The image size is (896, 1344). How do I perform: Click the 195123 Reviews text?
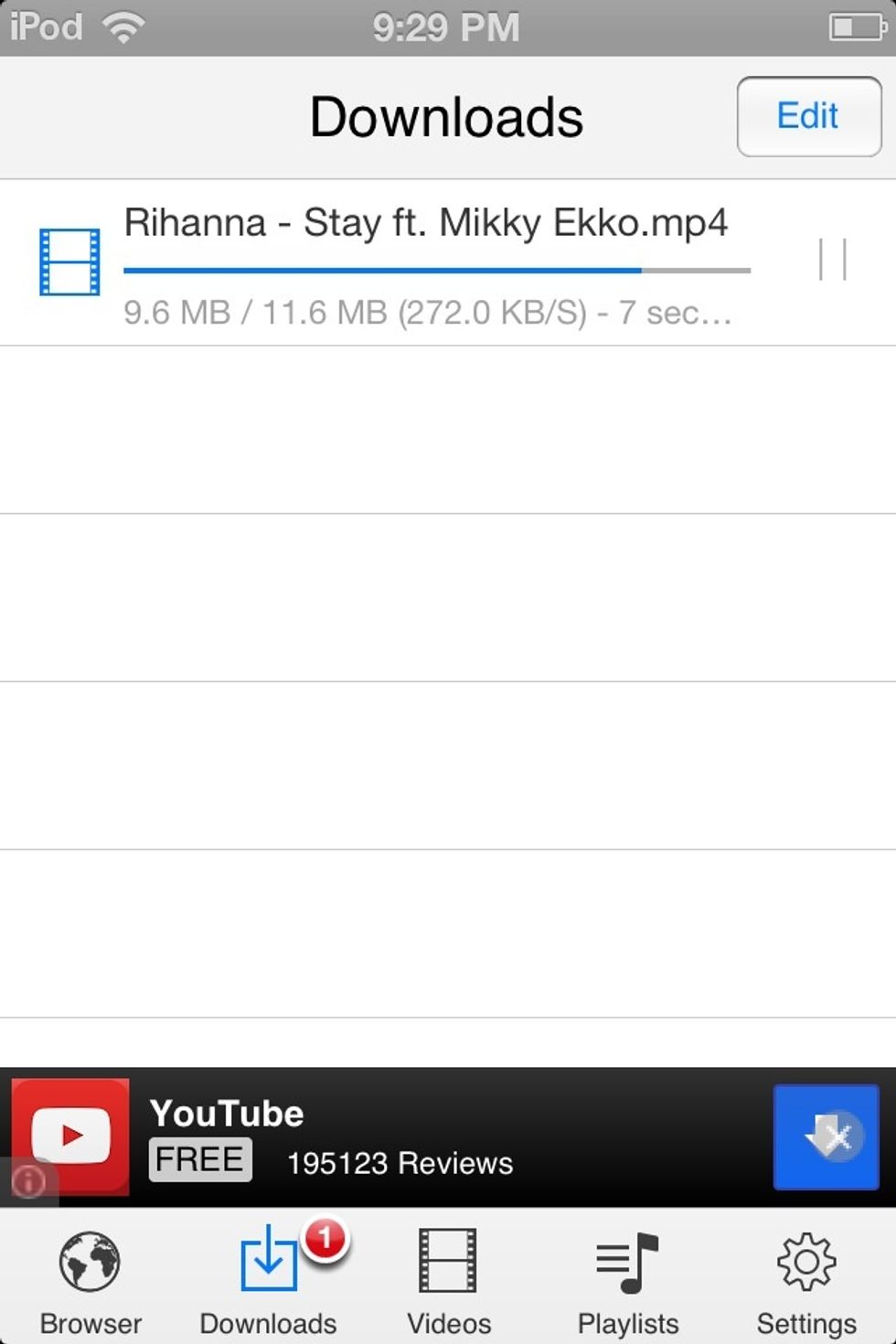point(400,1163)
